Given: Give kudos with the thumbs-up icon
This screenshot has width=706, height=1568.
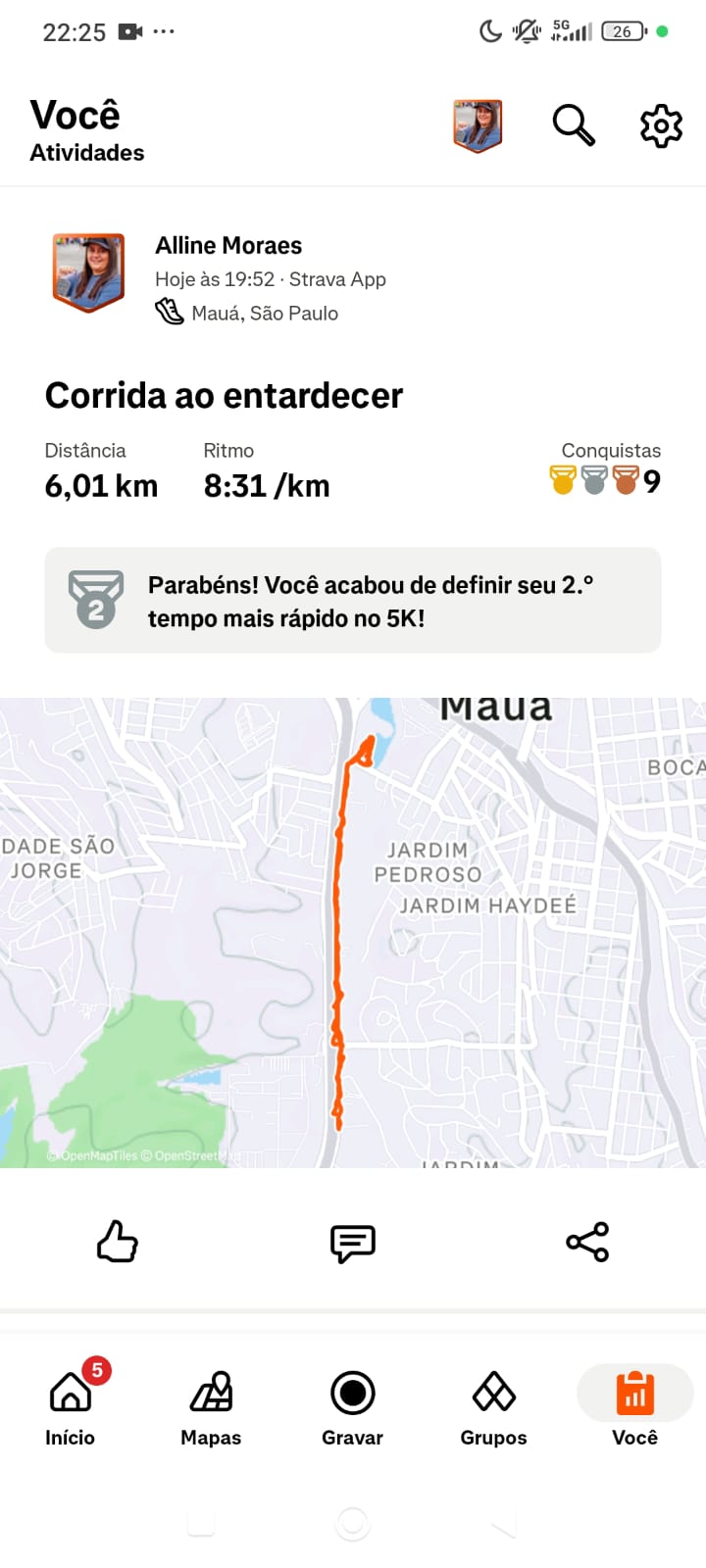Looking at the screenshot, I should pos(118,1242).
